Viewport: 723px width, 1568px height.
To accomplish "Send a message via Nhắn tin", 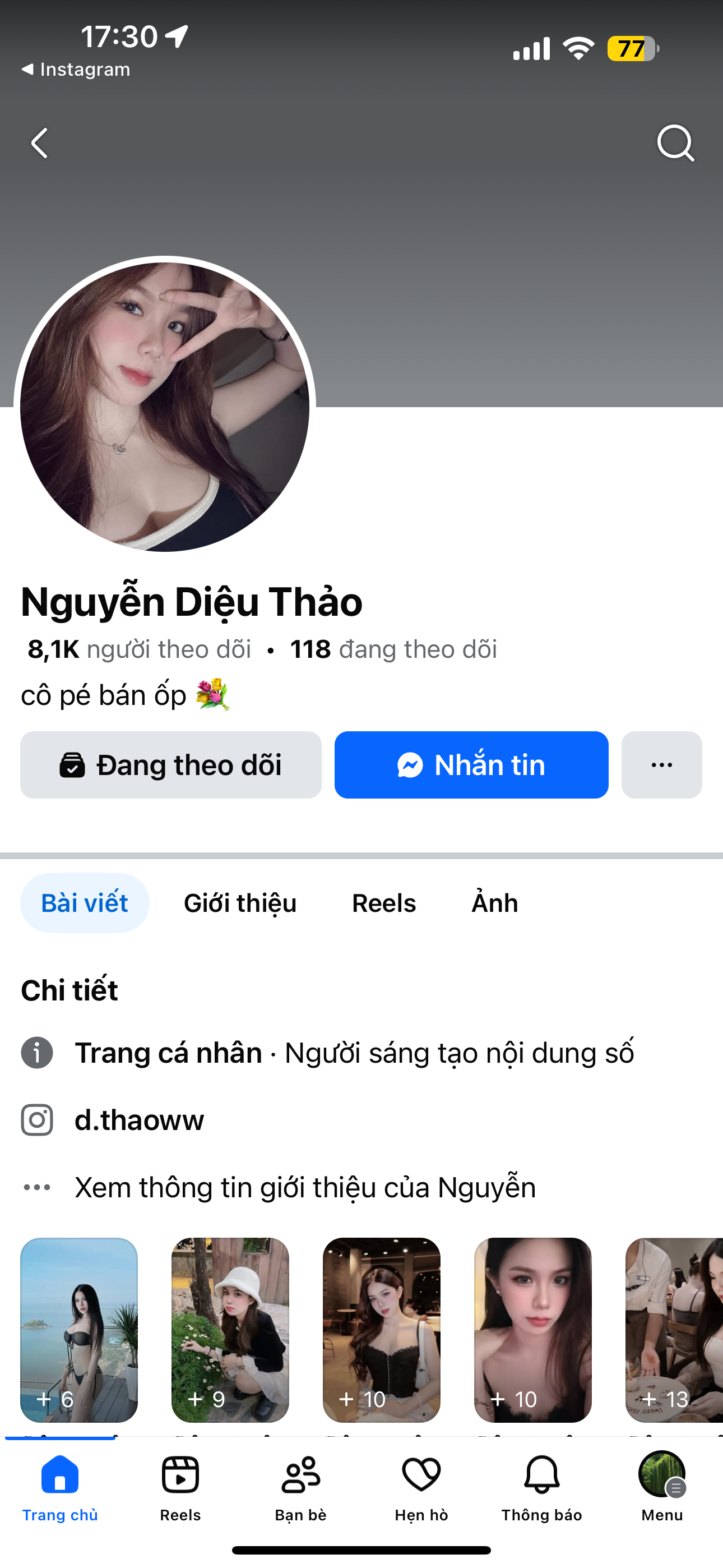I will tap(471, 765).
